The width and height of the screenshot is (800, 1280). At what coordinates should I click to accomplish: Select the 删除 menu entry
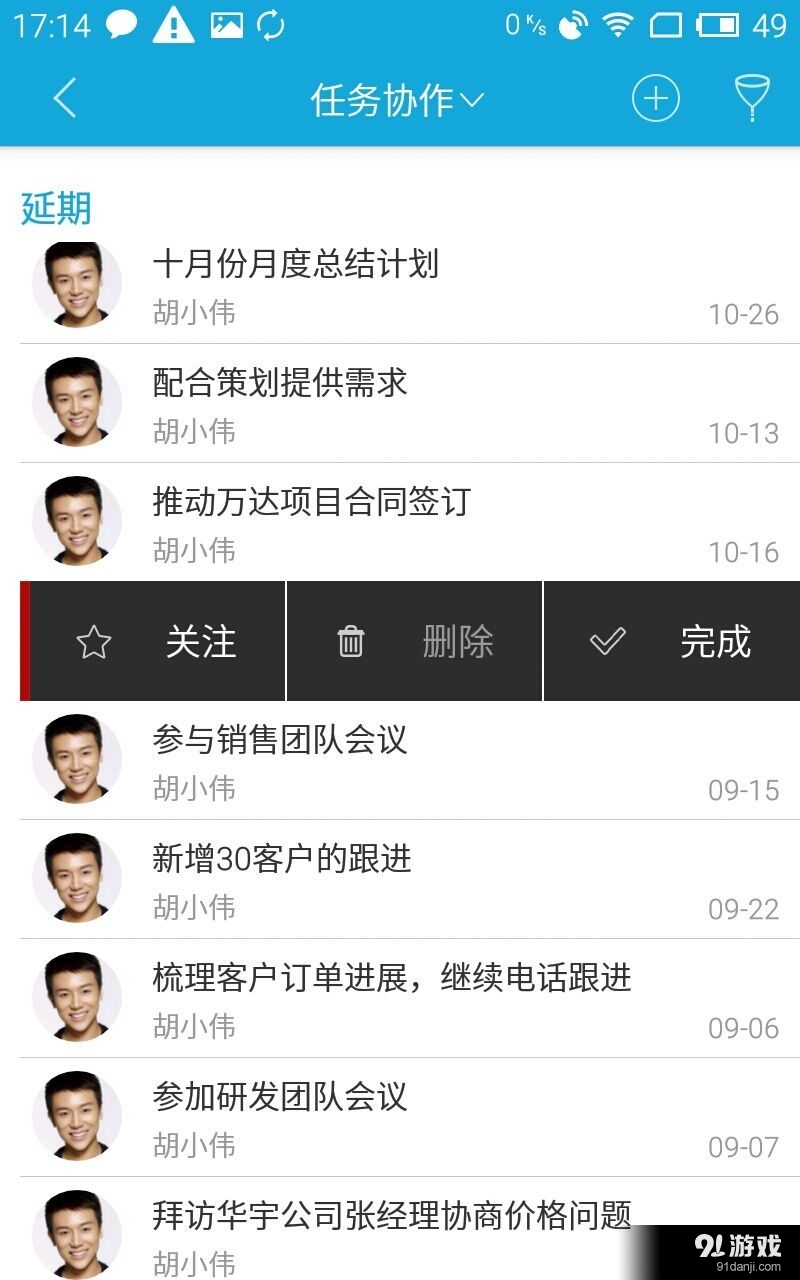tap(460, 641)
